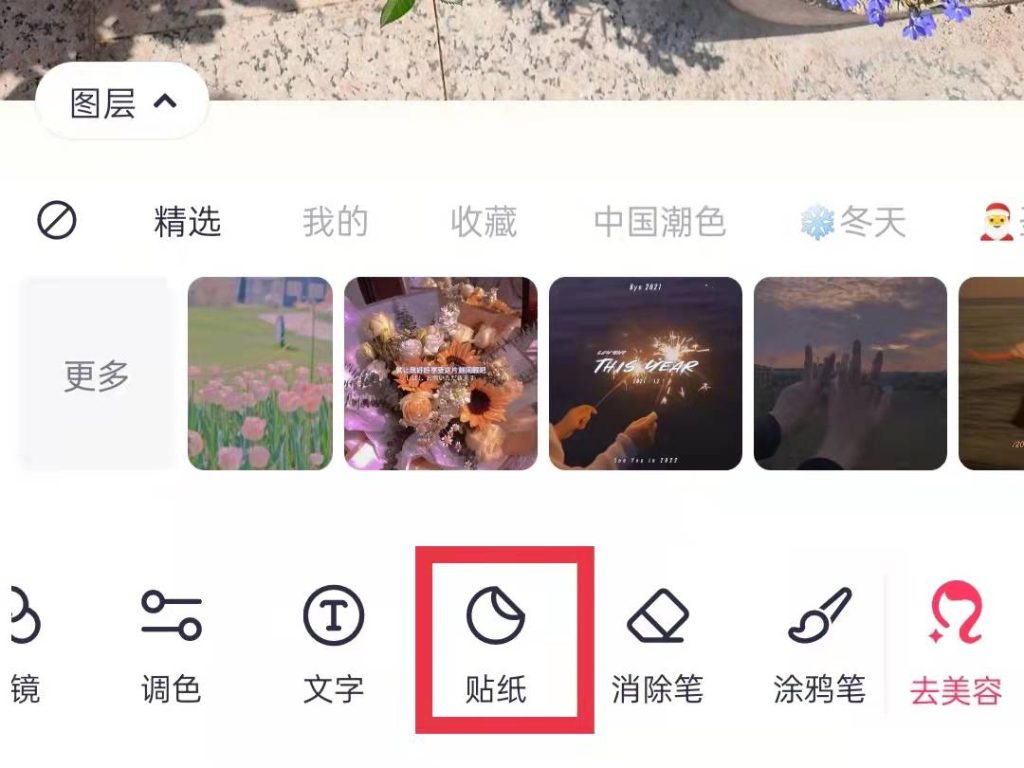Screen dimensions: 1024x768
Task: Select the 涂鸦笔 doodle brush
Action: [819, 645]
